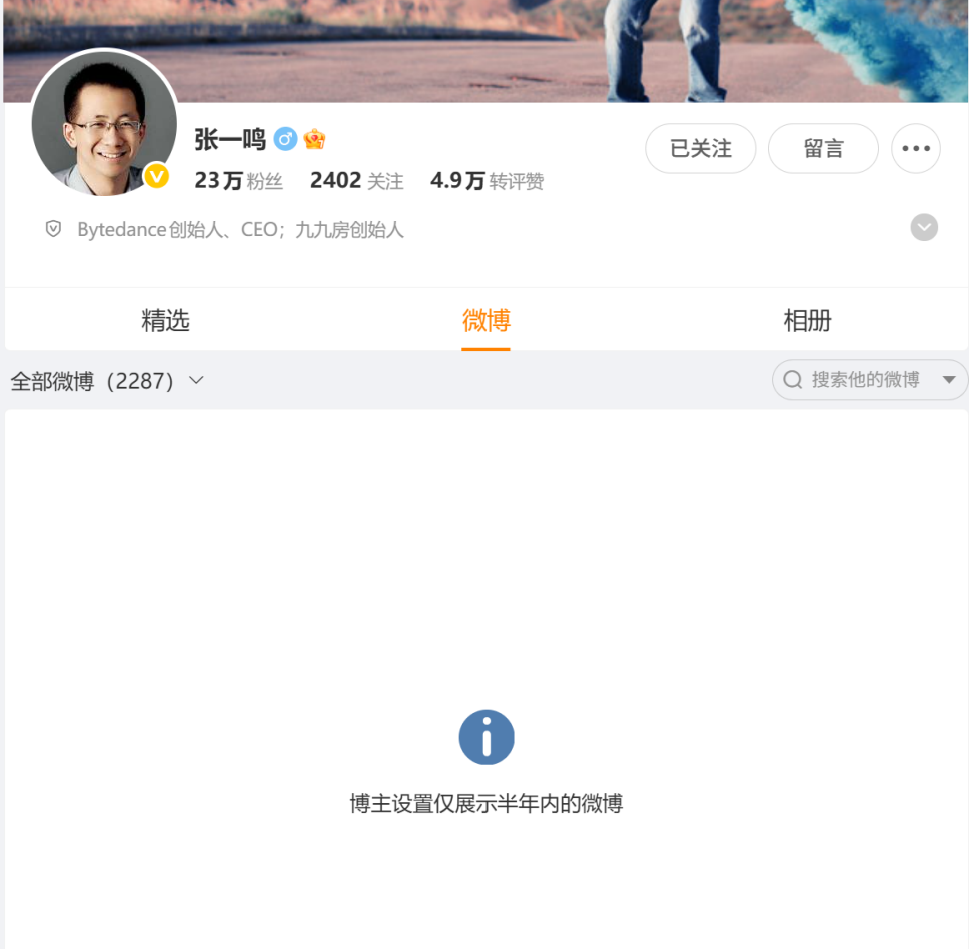View the 23万 粉丝 followers list
This screenshot has width=969, height=949.
pyautogui.click(x=239, y=180)
